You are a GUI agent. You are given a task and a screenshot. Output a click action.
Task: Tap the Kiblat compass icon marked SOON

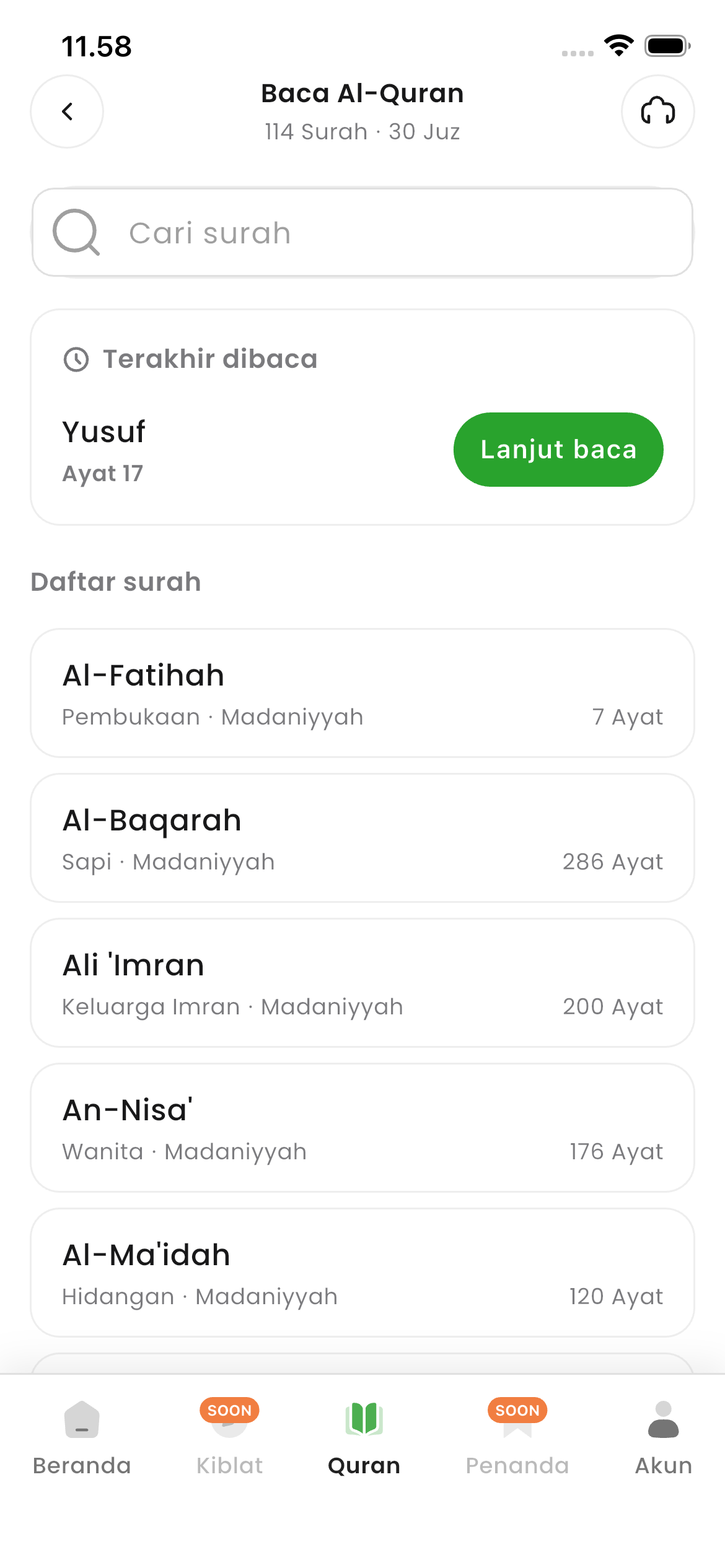click(x=229, y=1427)
